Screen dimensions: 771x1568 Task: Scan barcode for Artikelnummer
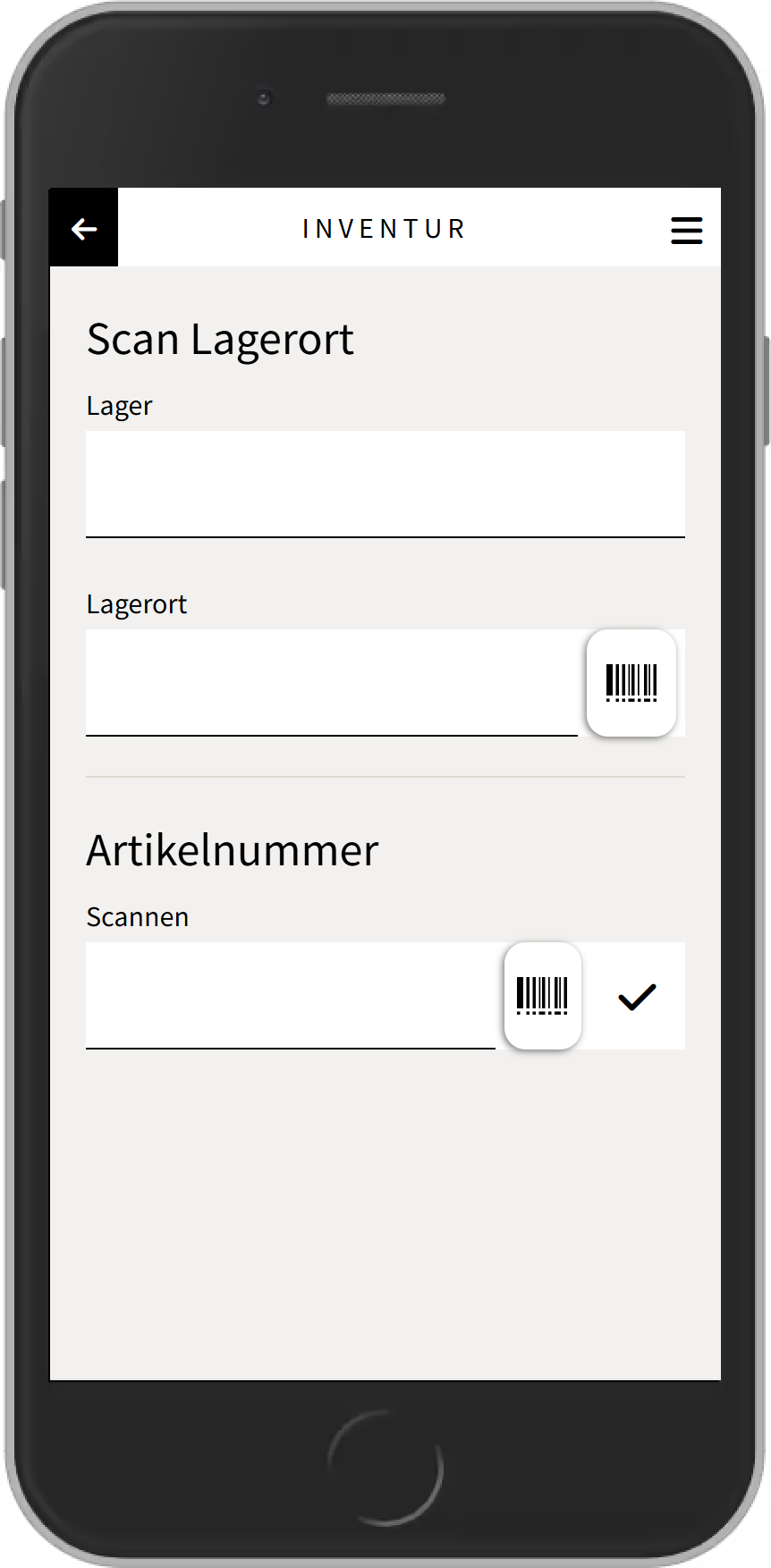point(543,996)
